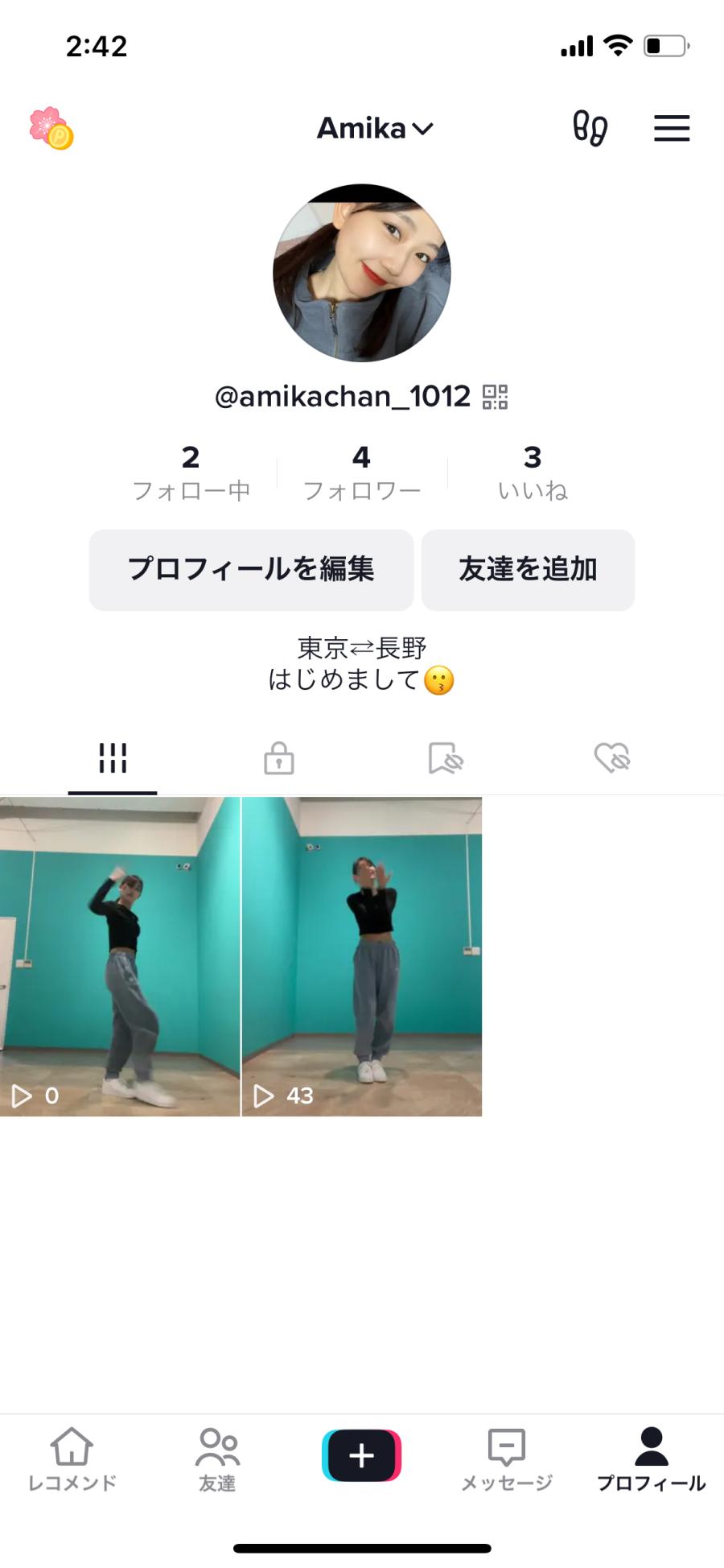The width and height of the screenshot is (724, 1568).
Task: Open the video with 43 plays
Action: pyautogui.click(x=362, y=956)
